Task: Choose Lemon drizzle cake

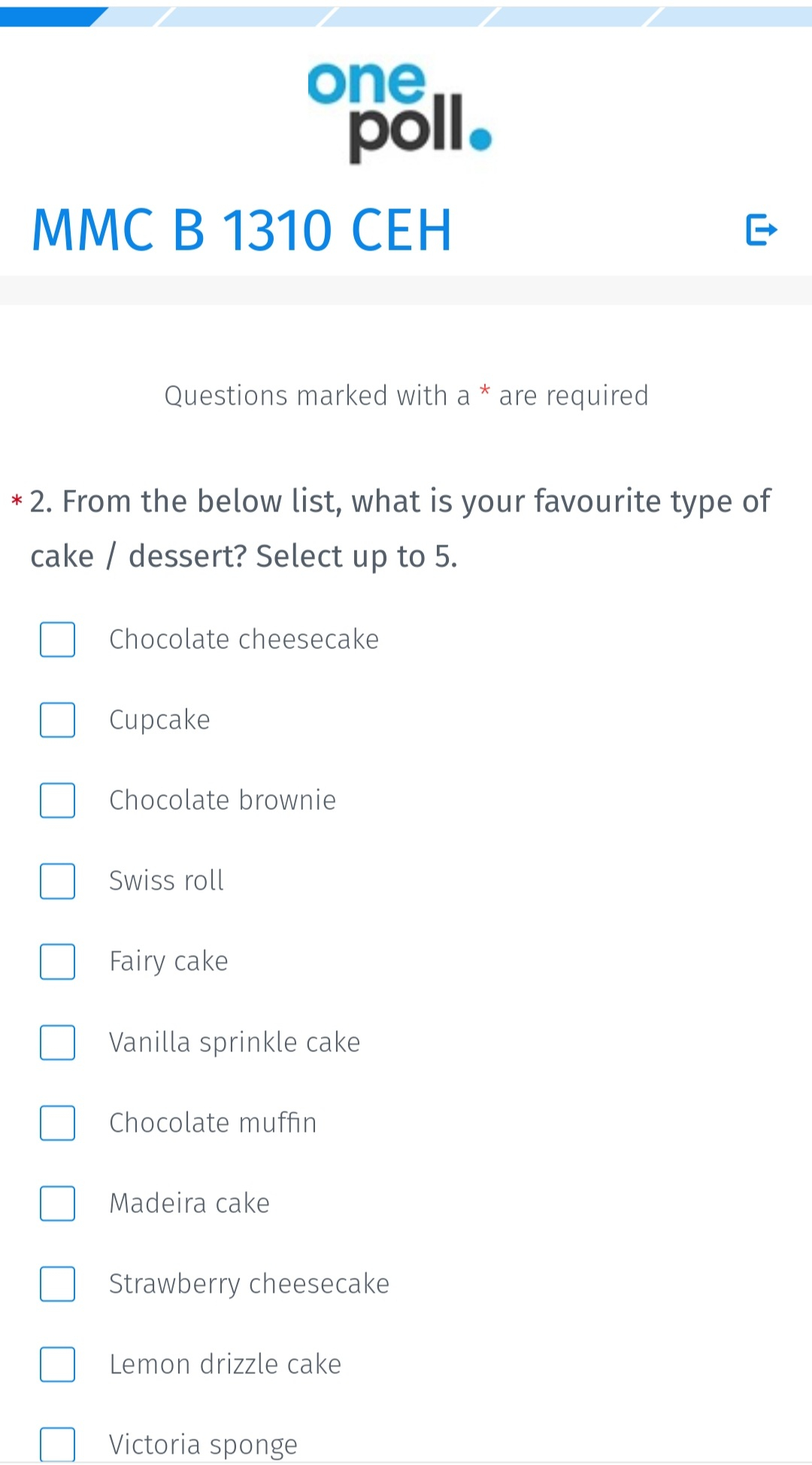Action: (57, 1364)
